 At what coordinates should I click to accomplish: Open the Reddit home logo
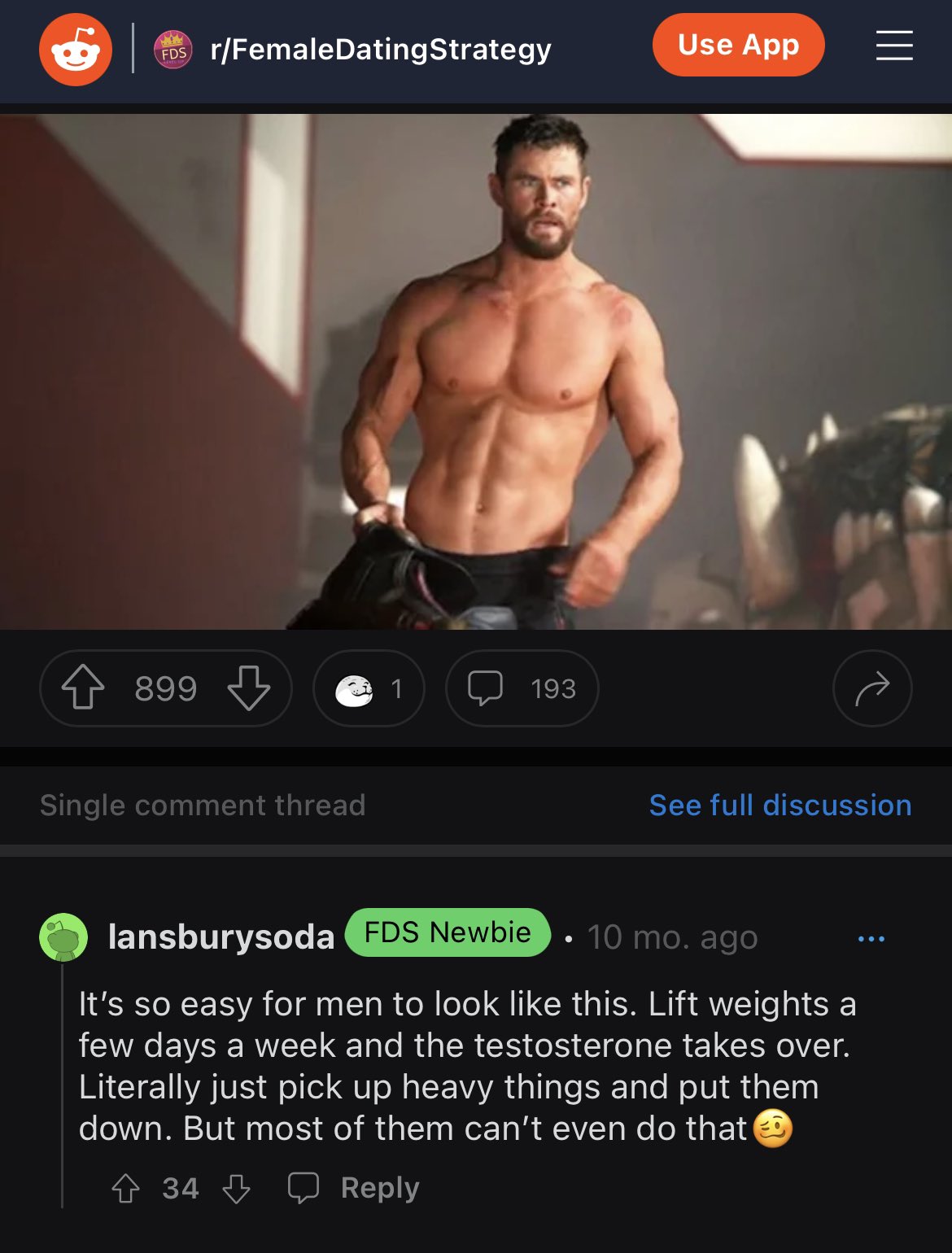[x=75, y=50]
